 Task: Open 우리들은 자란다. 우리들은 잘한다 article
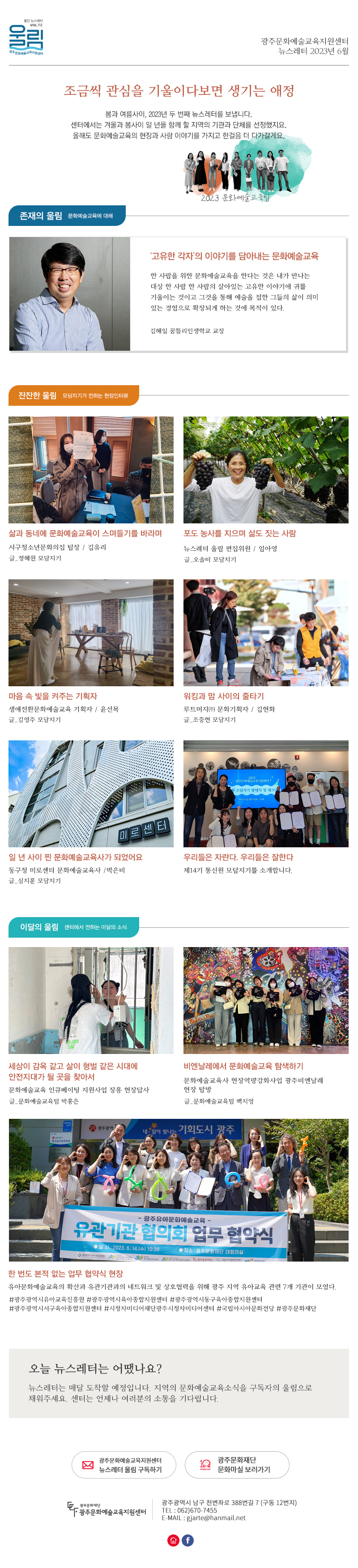[238, 857]
